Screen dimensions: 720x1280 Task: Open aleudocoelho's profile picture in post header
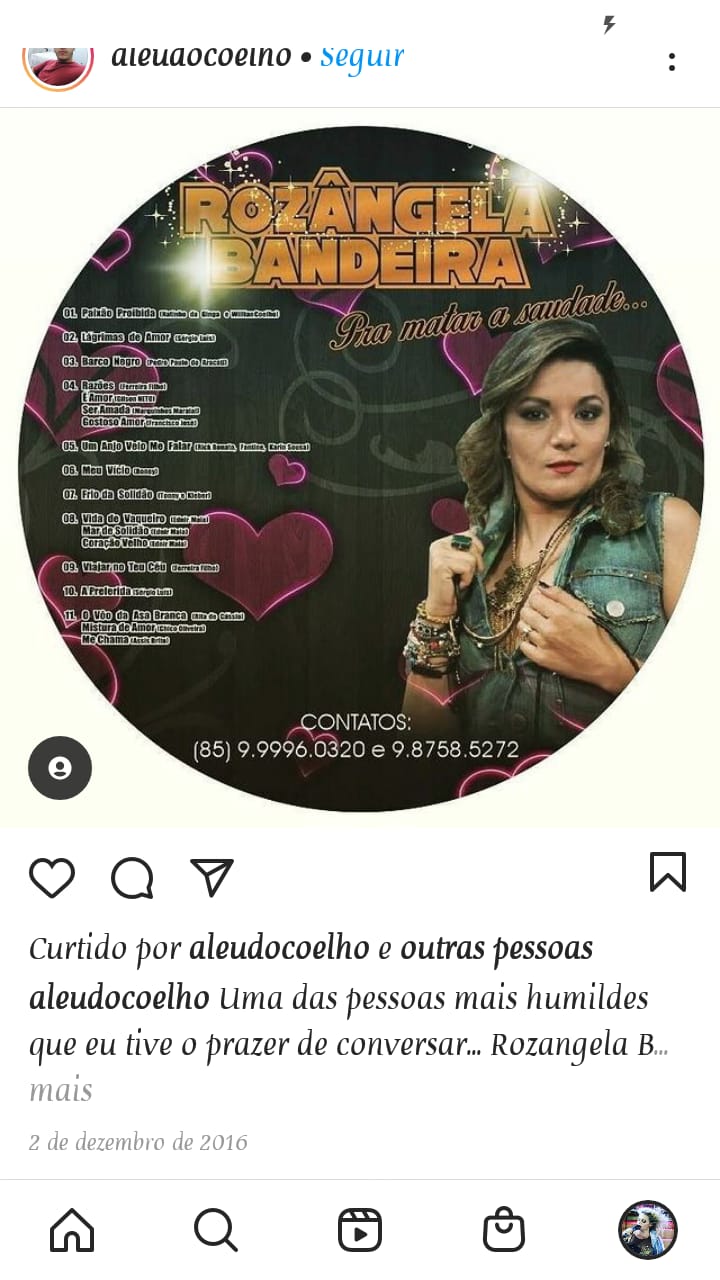(x=58, y=62)
